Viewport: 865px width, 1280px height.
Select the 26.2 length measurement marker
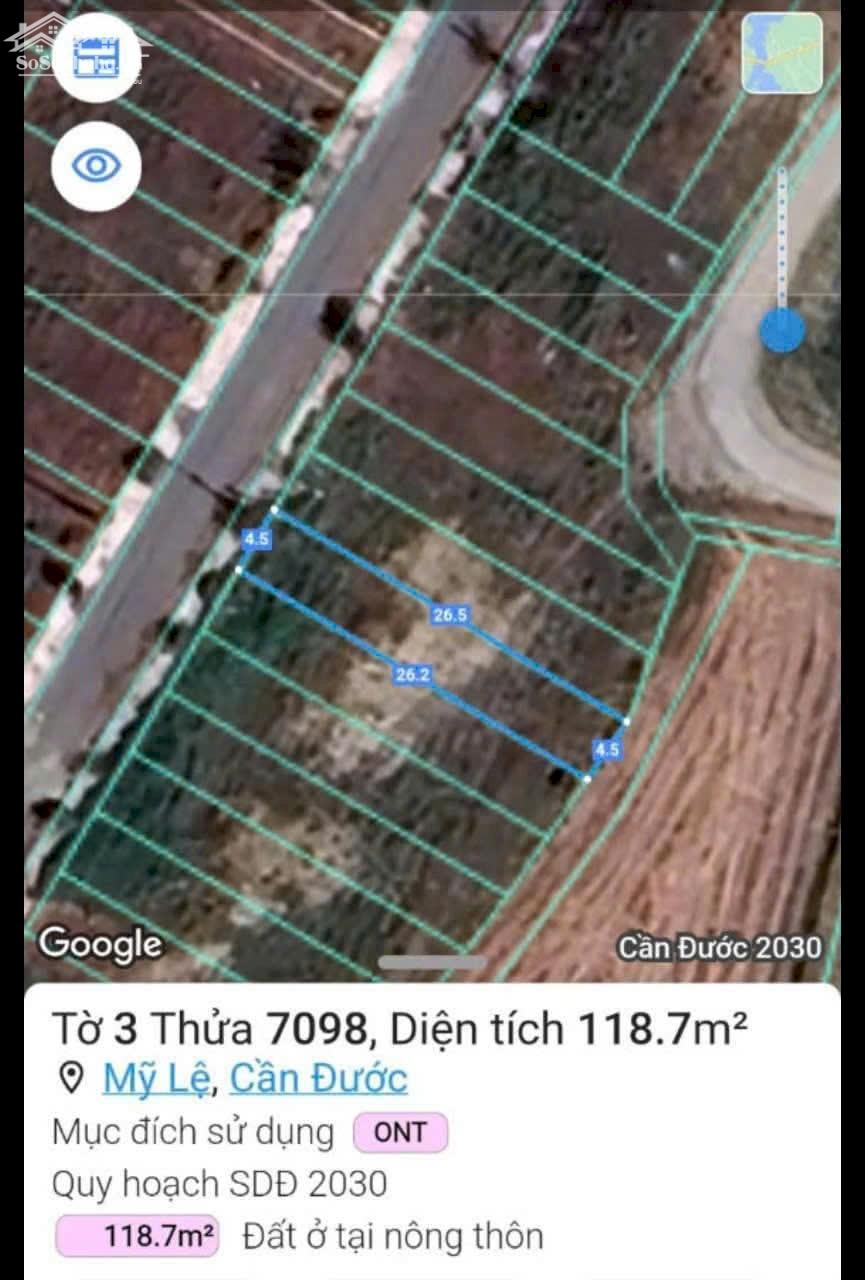[414, 675]
